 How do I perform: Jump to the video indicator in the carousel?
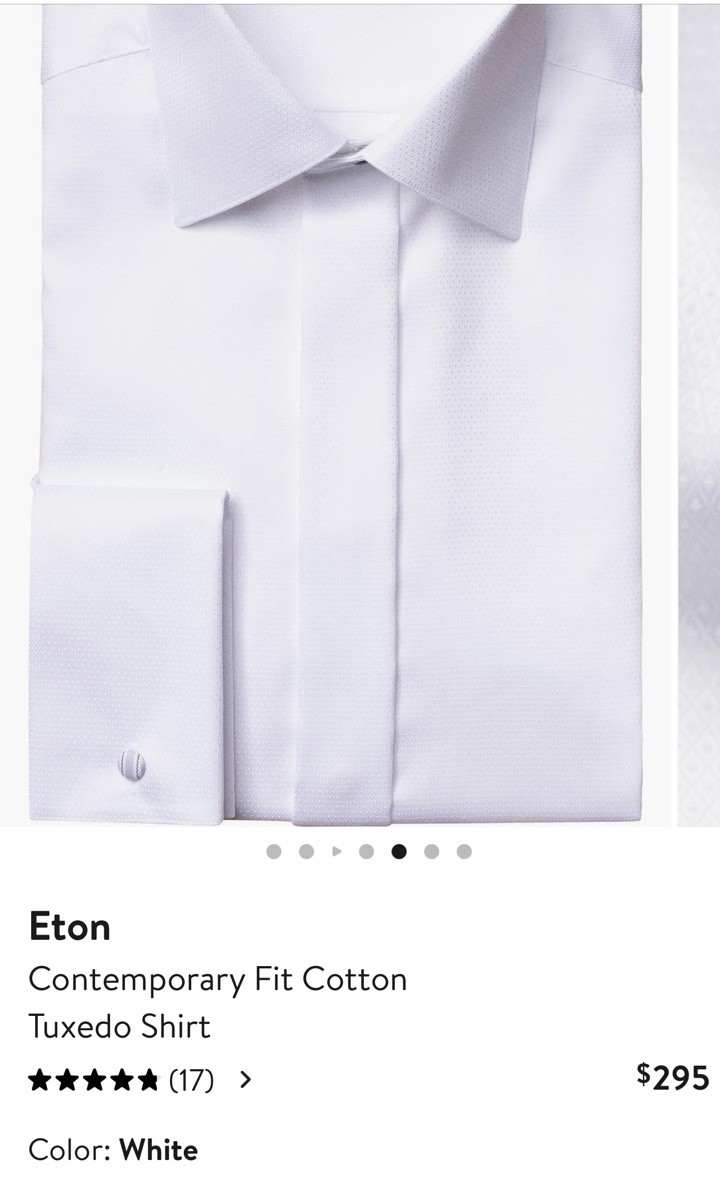(337, 852)
